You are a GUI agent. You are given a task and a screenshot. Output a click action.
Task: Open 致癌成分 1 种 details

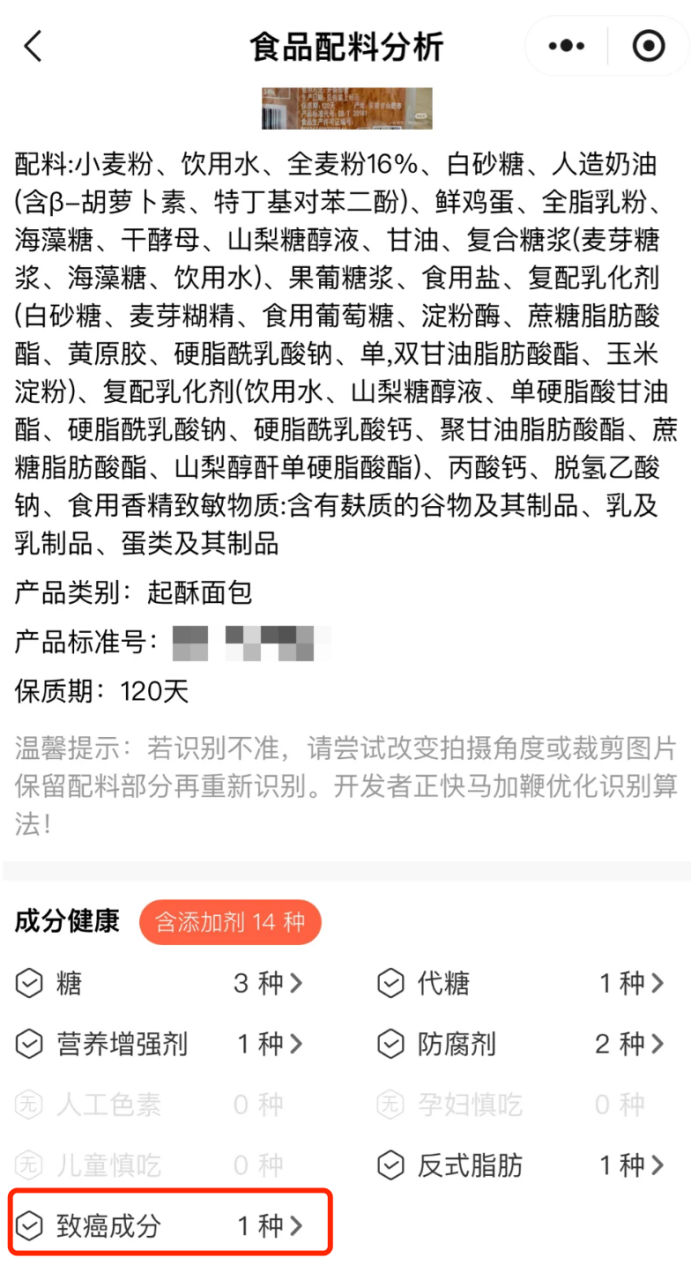[160, 1226]
